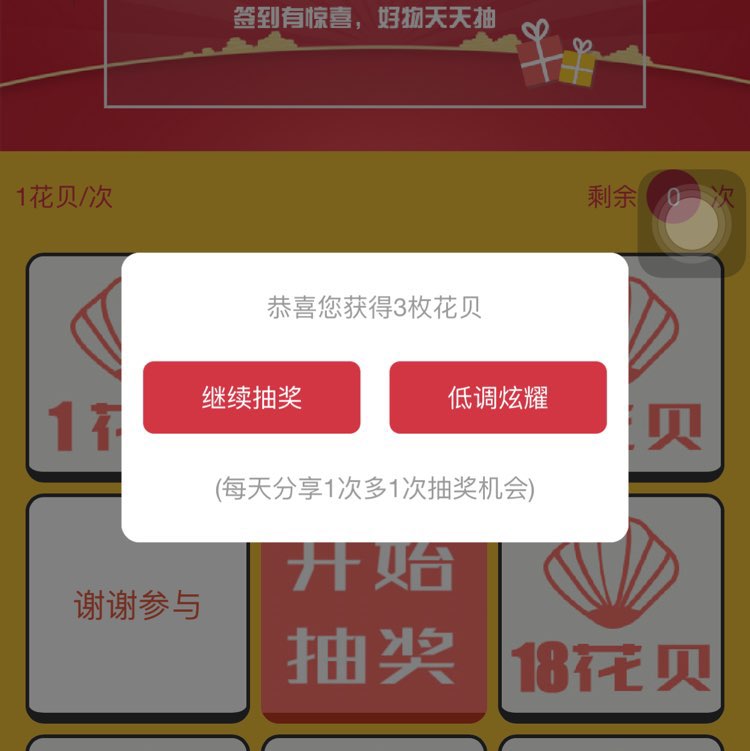Viewport: 750px width, 751px height.
Task: Share the win via 低调炫耀
Action: pyautogui.click(x=497, y=398)
